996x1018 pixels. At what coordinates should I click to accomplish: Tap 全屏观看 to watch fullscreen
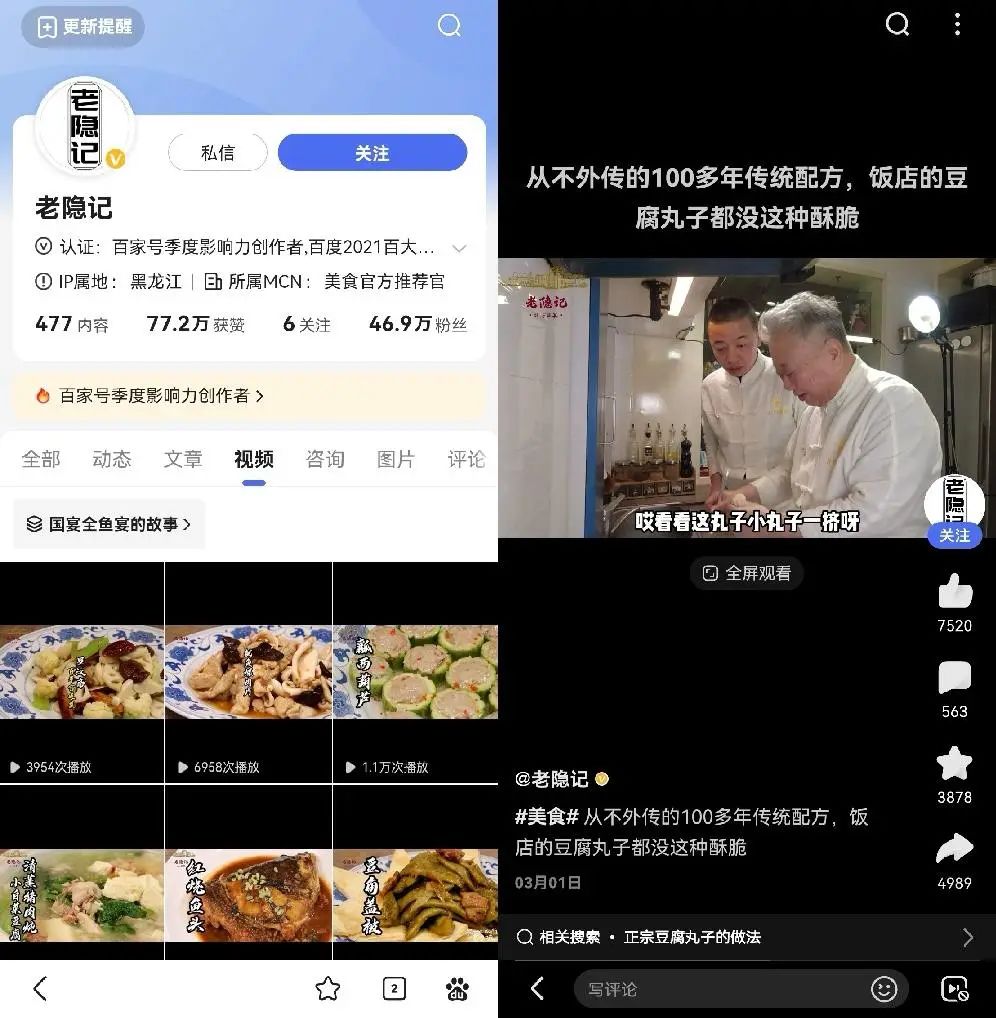(x=746, y=573)
